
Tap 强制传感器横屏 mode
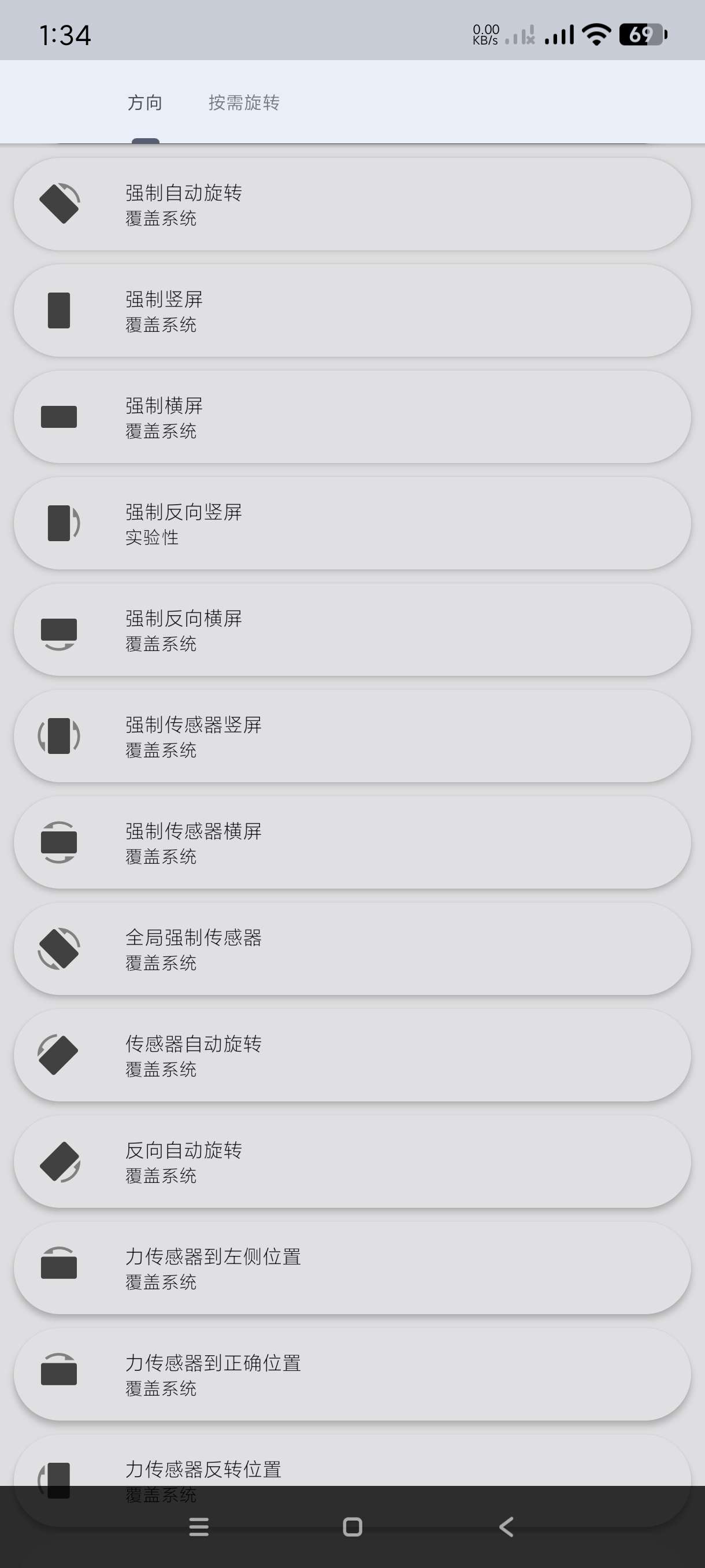pos(352,842)
